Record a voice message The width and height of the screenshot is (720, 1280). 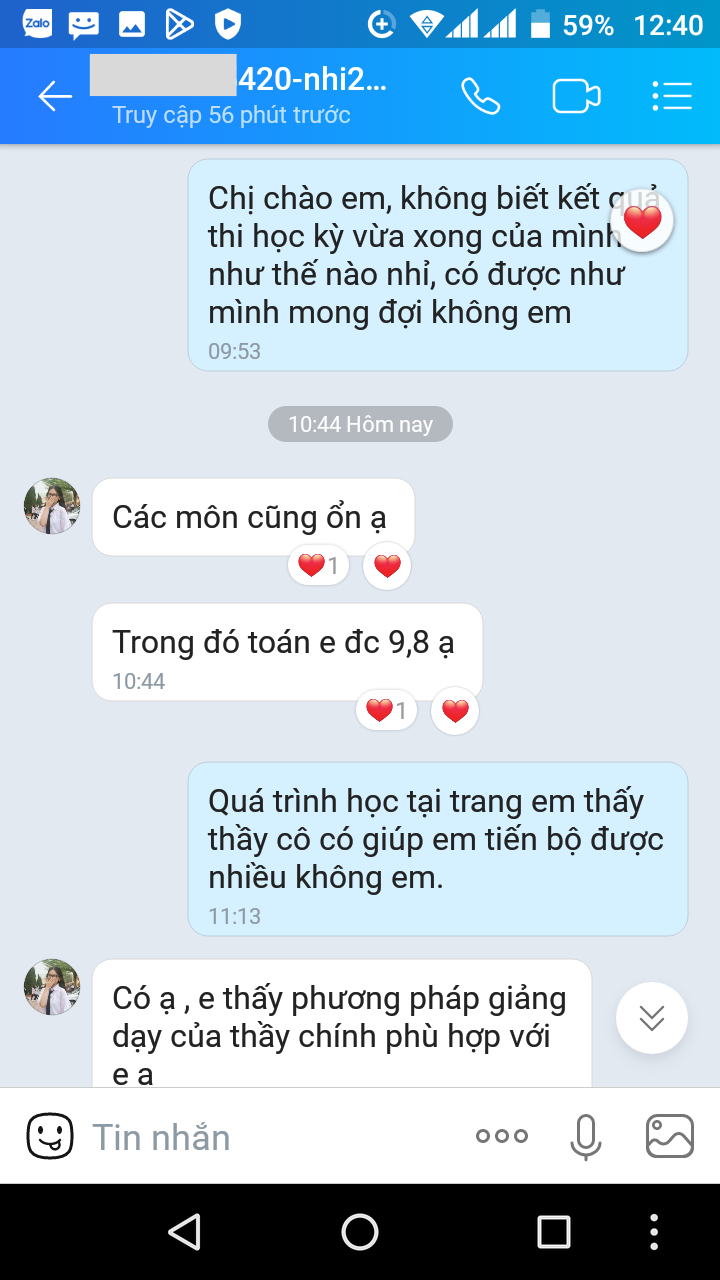pos(585,1136)
